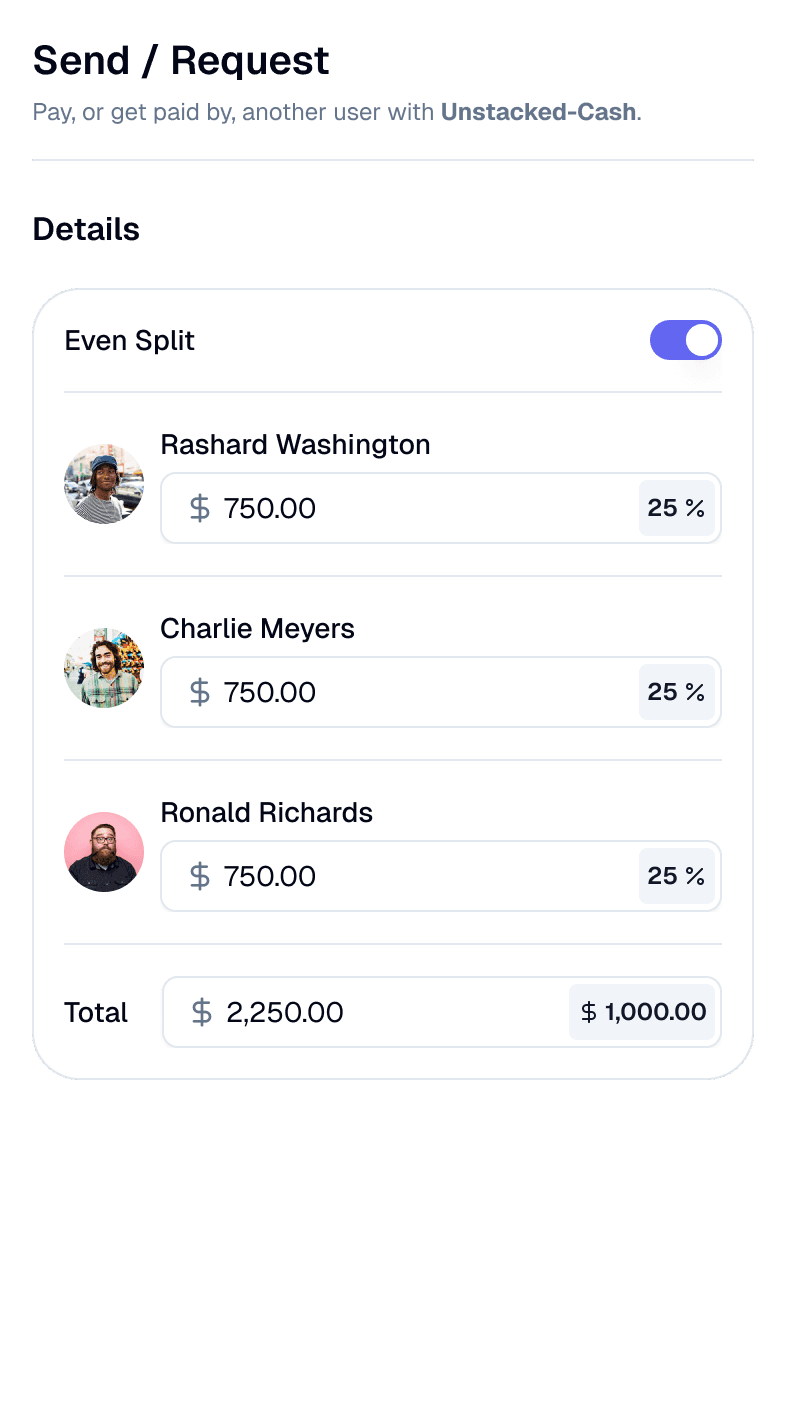Edit Ronald Richards' amount field
786x1416 pixels.
point(441,876)
